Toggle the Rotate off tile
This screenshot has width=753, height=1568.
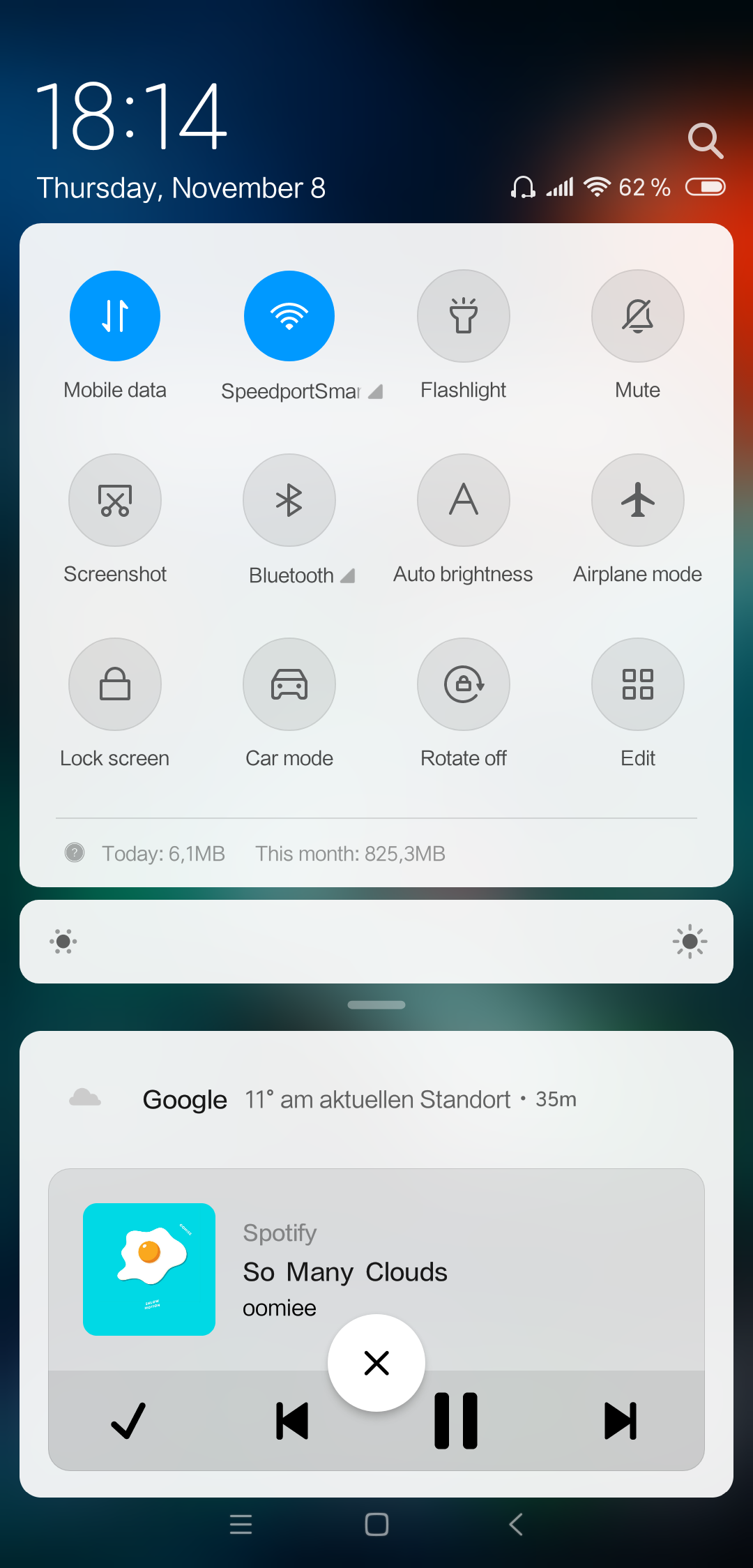(x=464, y=684)
